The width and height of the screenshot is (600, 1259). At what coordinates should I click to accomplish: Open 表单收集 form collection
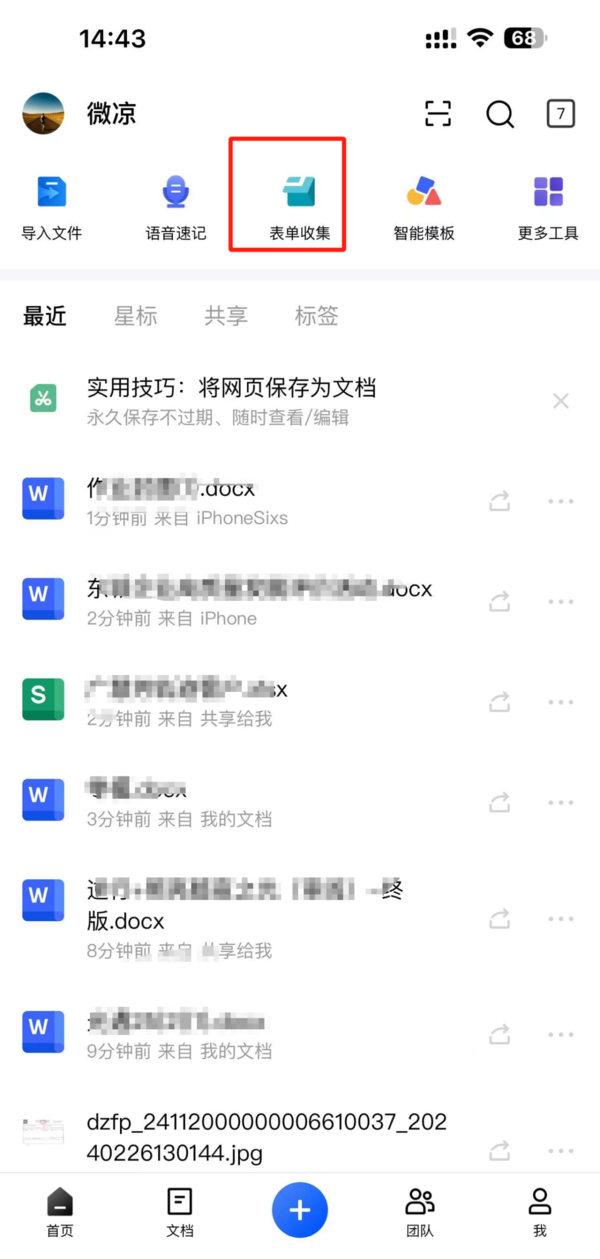(x=299, y=207)
